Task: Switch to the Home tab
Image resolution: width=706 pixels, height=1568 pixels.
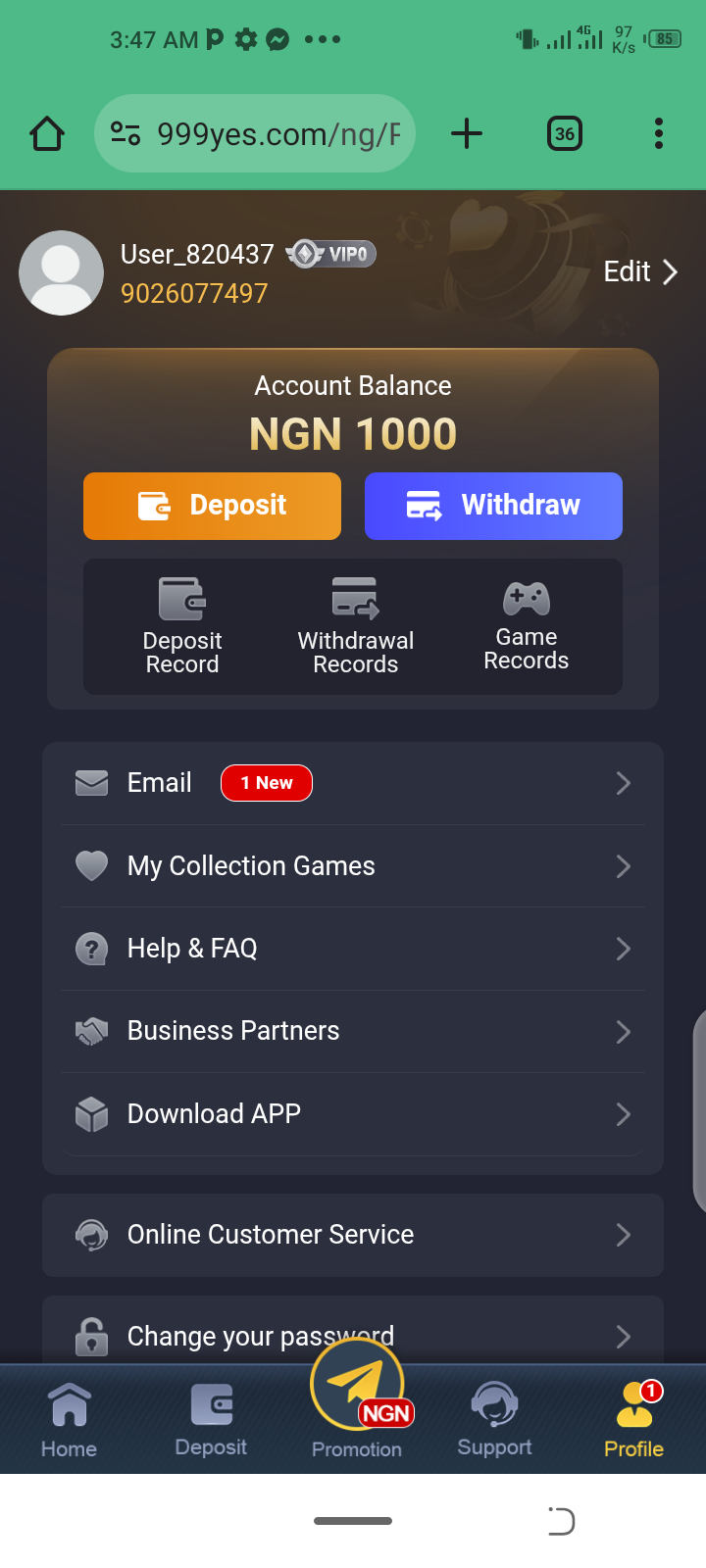Action: [69, 1420]
